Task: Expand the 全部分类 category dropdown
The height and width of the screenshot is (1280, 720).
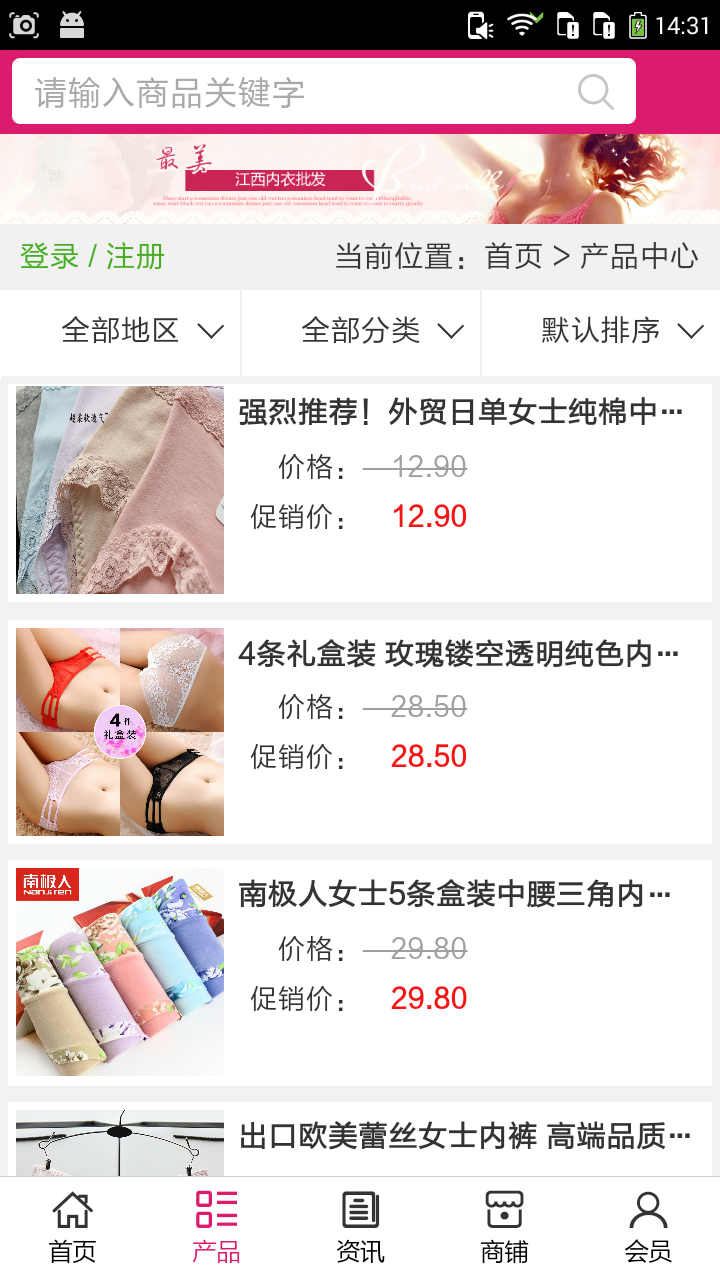Action: (x=382, y=331)
